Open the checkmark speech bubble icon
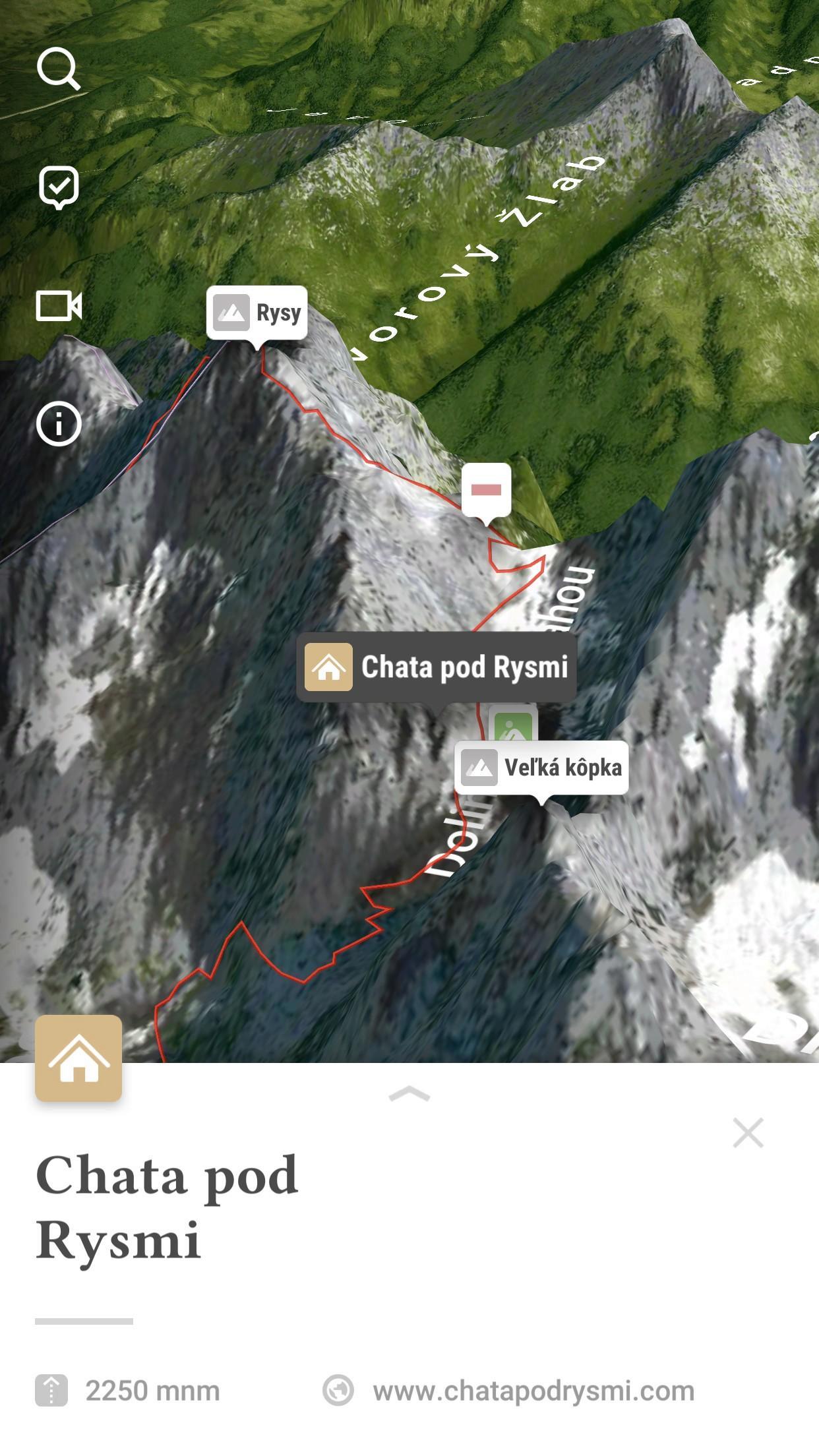Viewport: 819px width, 1456px height. pyautogui.click(x=59, y=188)
